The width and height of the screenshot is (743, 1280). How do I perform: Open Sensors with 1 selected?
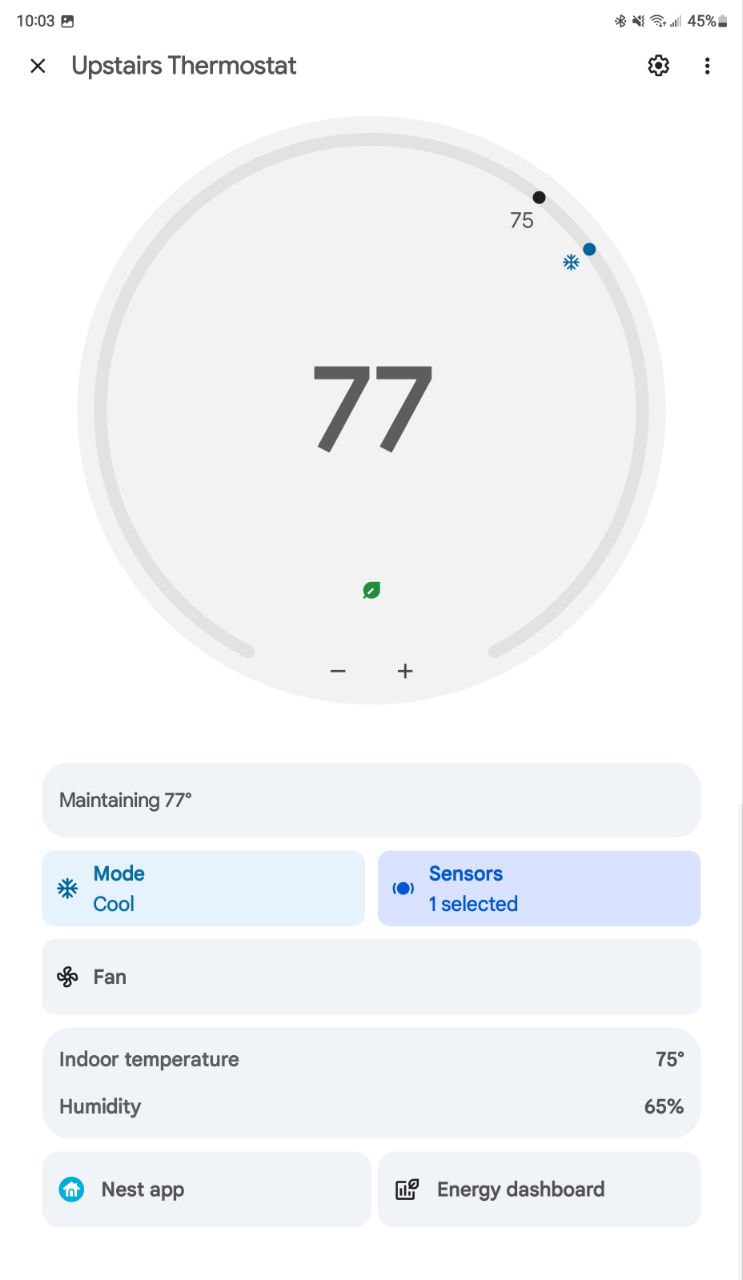(x=539, y=888)
